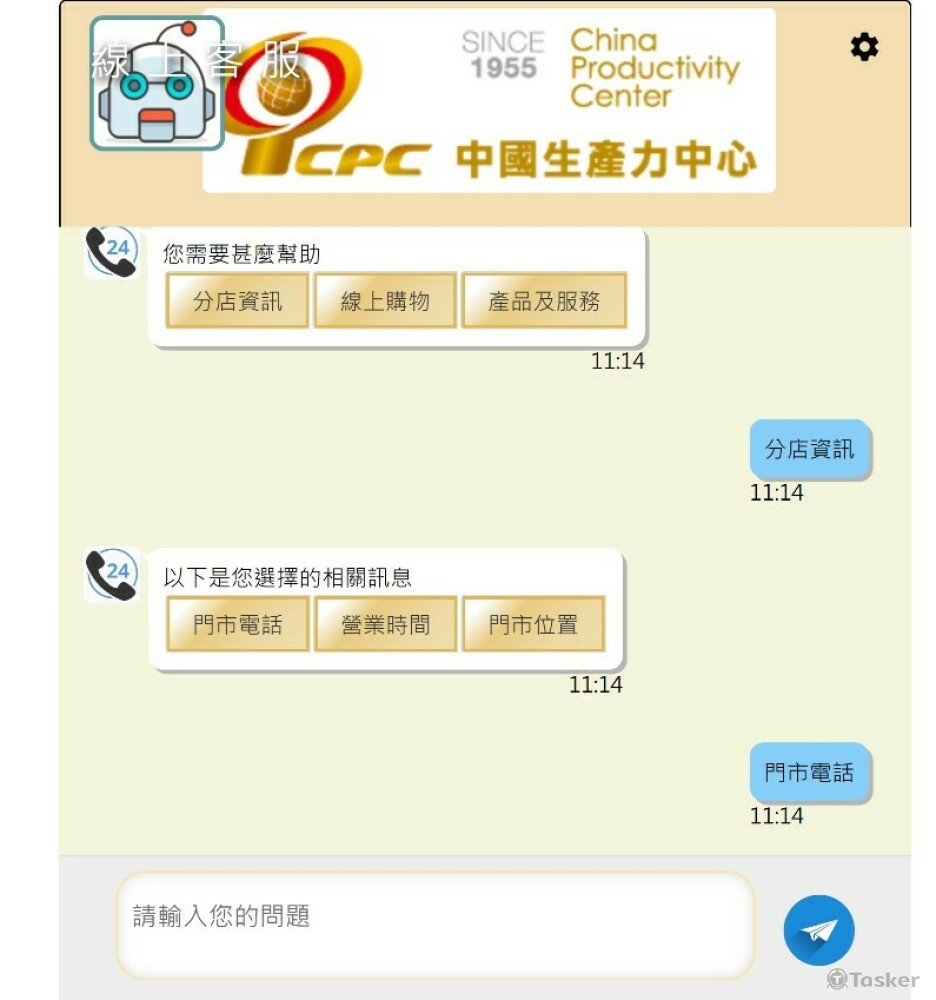Select the 分店資訊 quick reply button
This screenshot has width=936, height=1000.
[238, 301]
